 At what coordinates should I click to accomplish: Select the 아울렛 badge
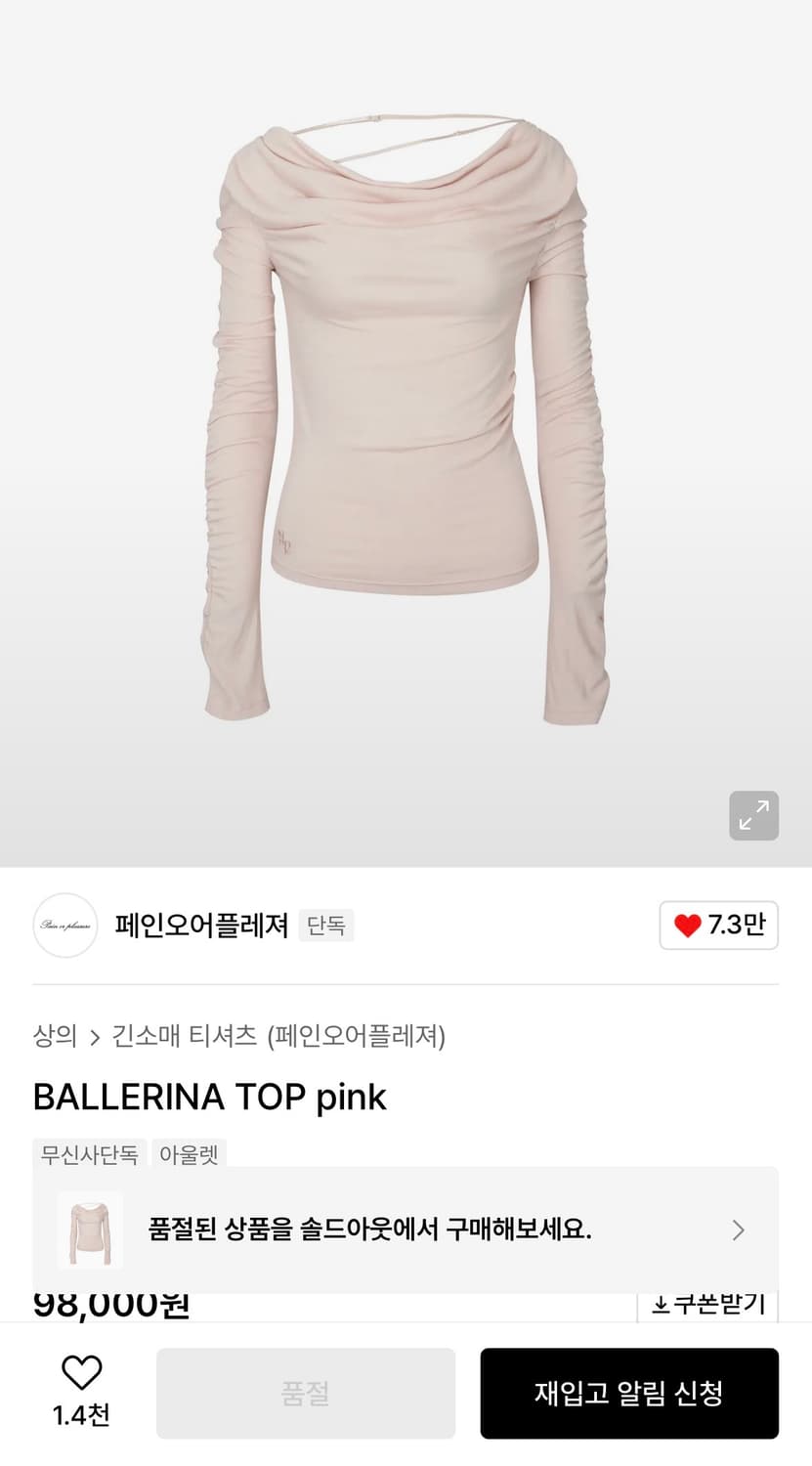(x=189, y=1154)
